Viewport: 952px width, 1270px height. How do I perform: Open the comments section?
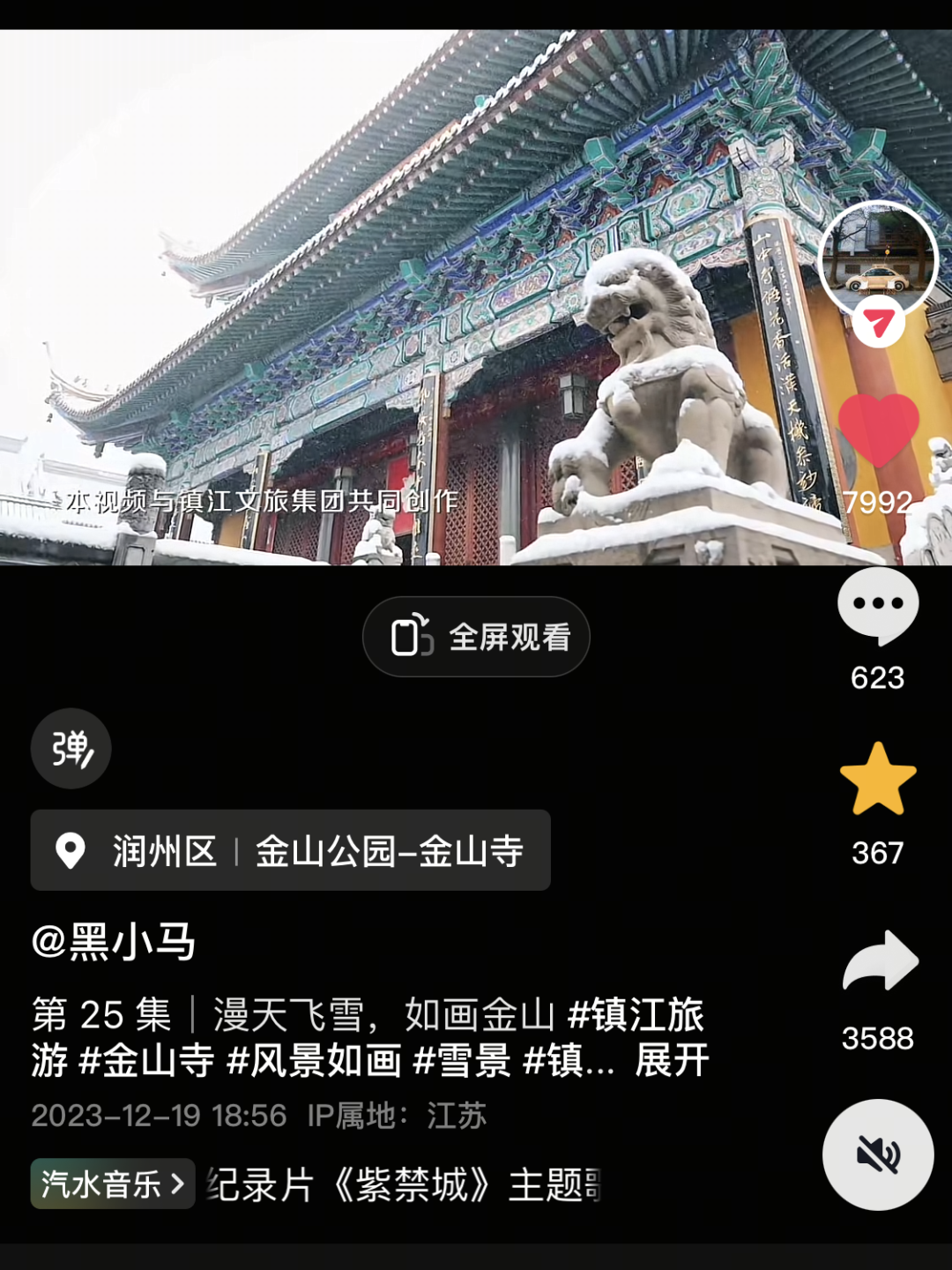878,607
